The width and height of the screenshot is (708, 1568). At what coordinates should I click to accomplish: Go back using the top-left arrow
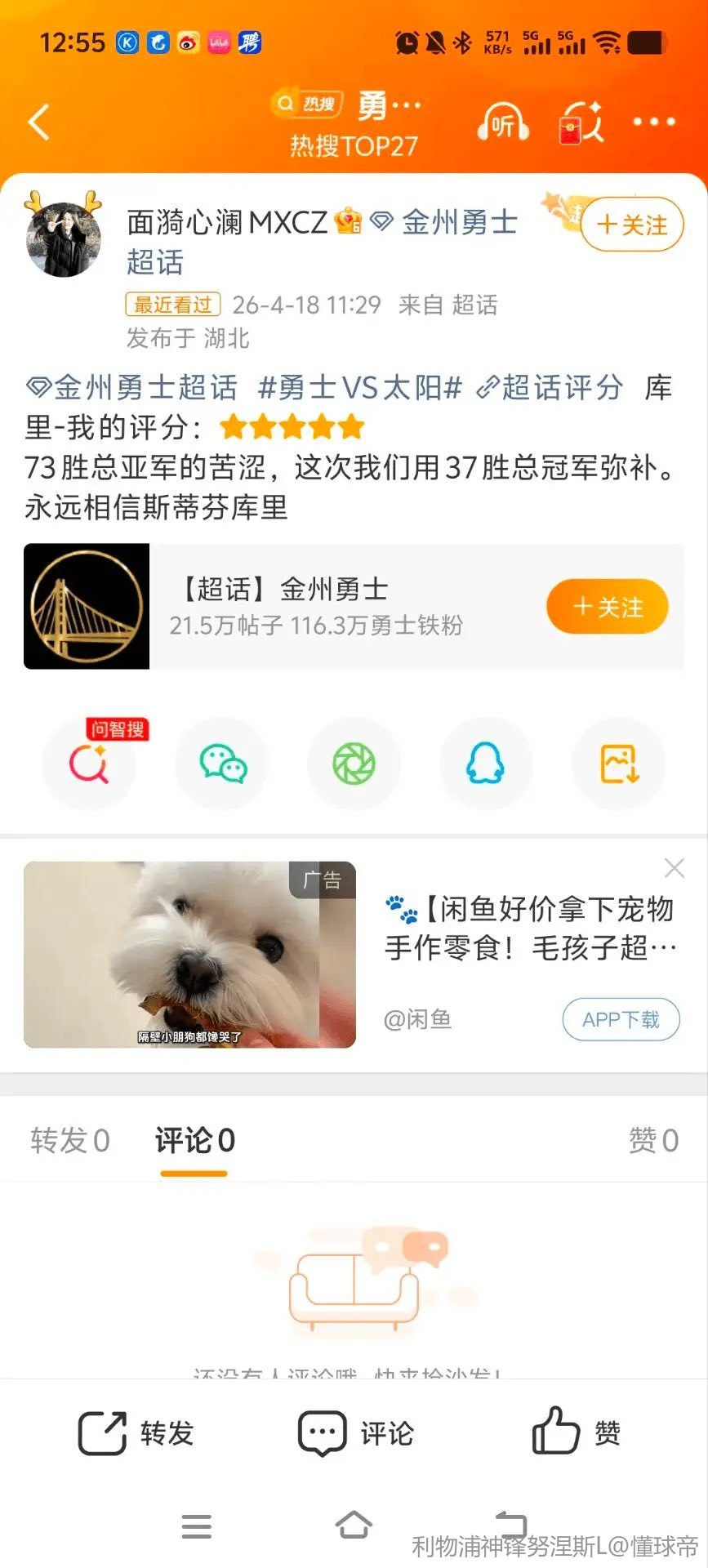point(39,122)
